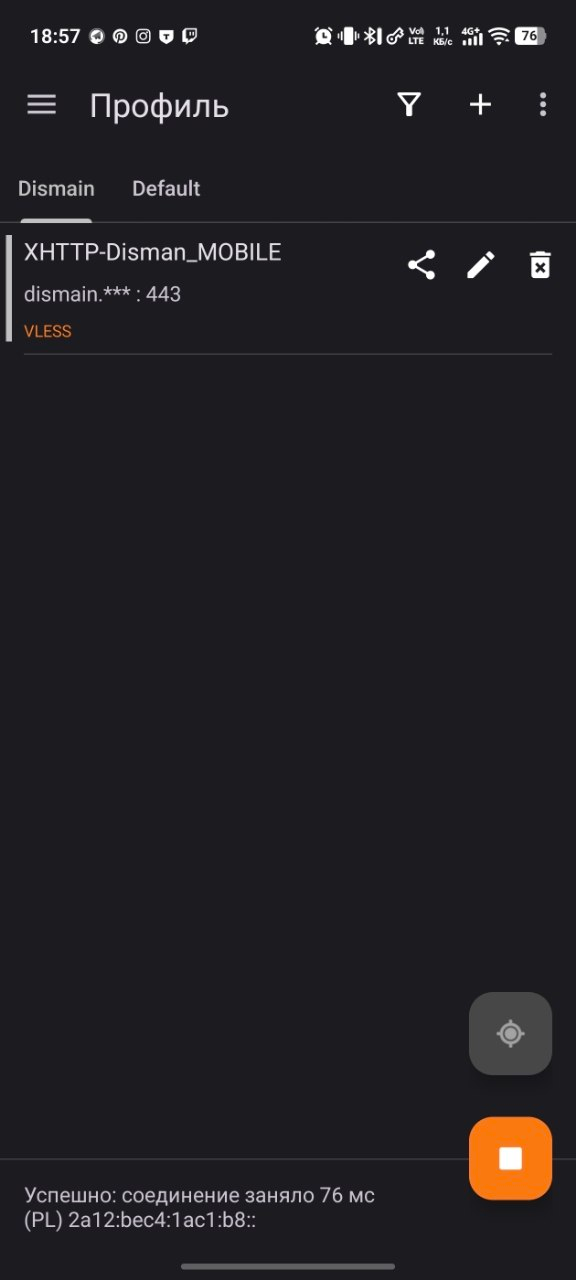Switch to the Default tab
The height and width of the screenshot is (1280, 576).
[x=166, y=189]
